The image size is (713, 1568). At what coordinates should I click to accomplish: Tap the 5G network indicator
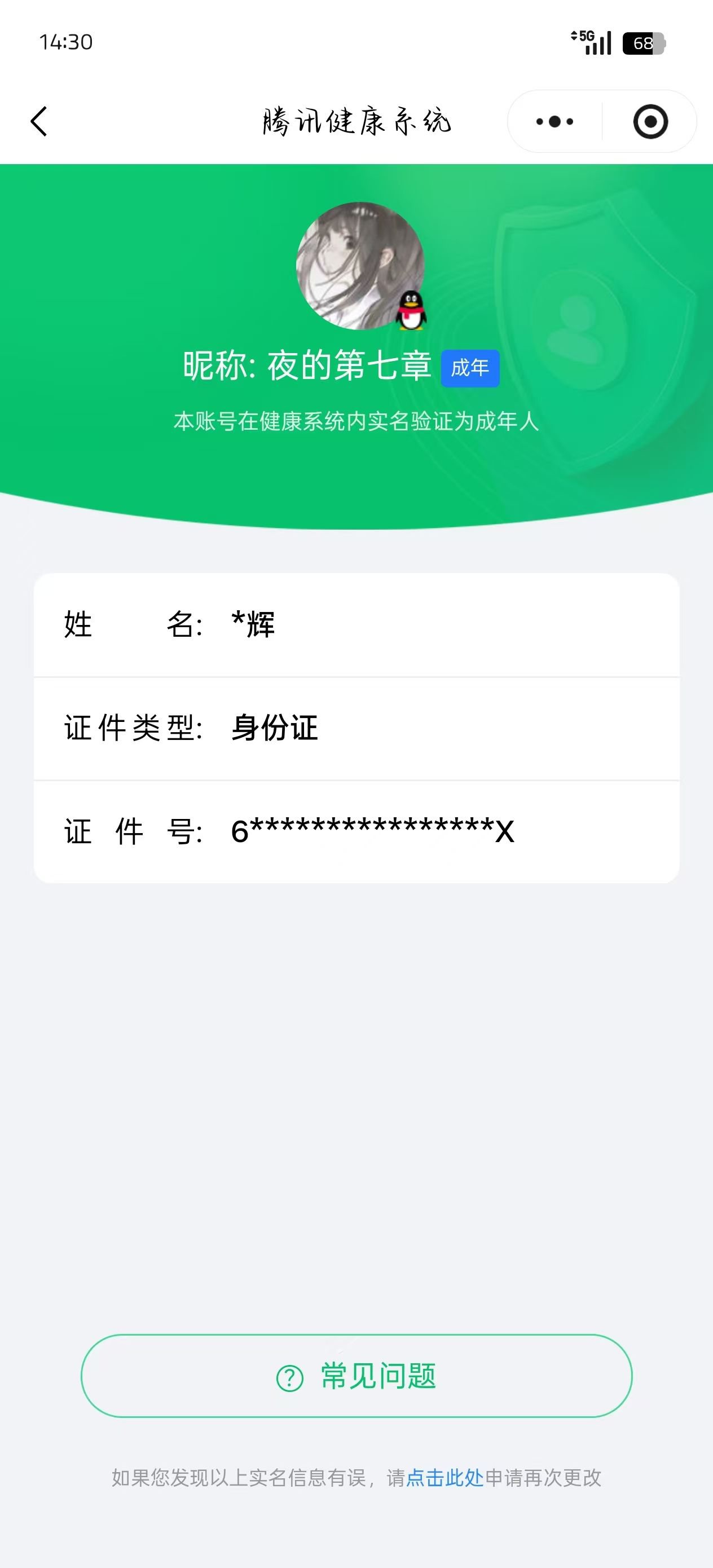(586, 38)
